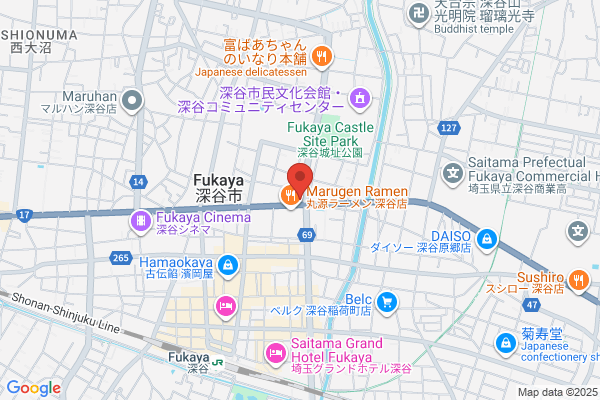600x400 pixels.
Task: Open the Japanese delicatessen restaurant marker
Action: [322, 58]
